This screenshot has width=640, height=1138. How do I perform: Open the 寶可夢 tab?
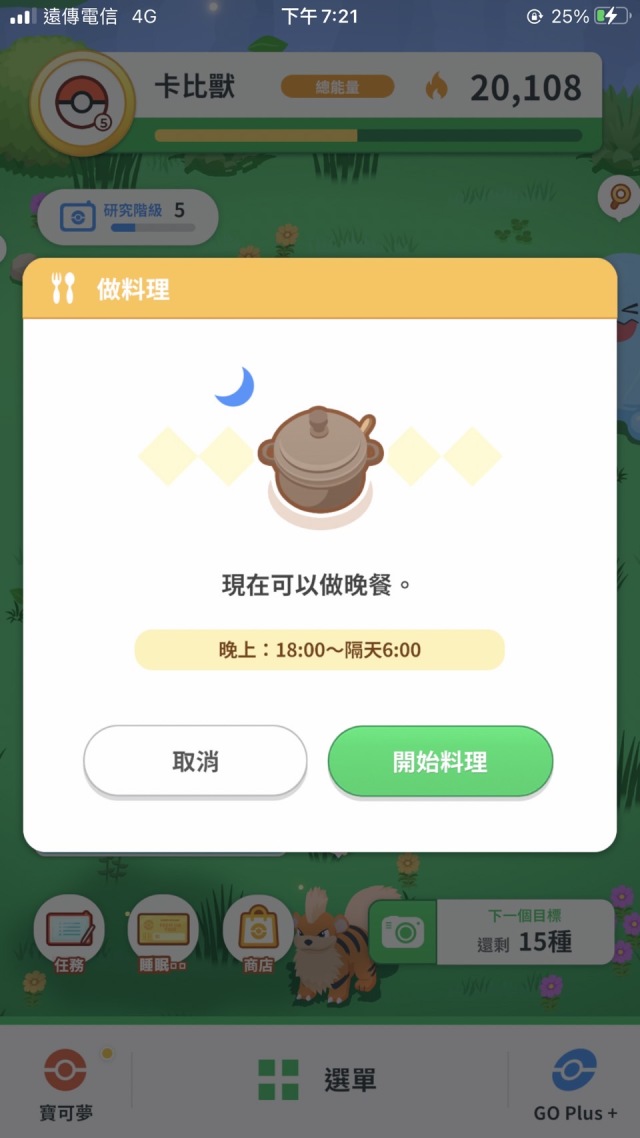[66, 1082]
